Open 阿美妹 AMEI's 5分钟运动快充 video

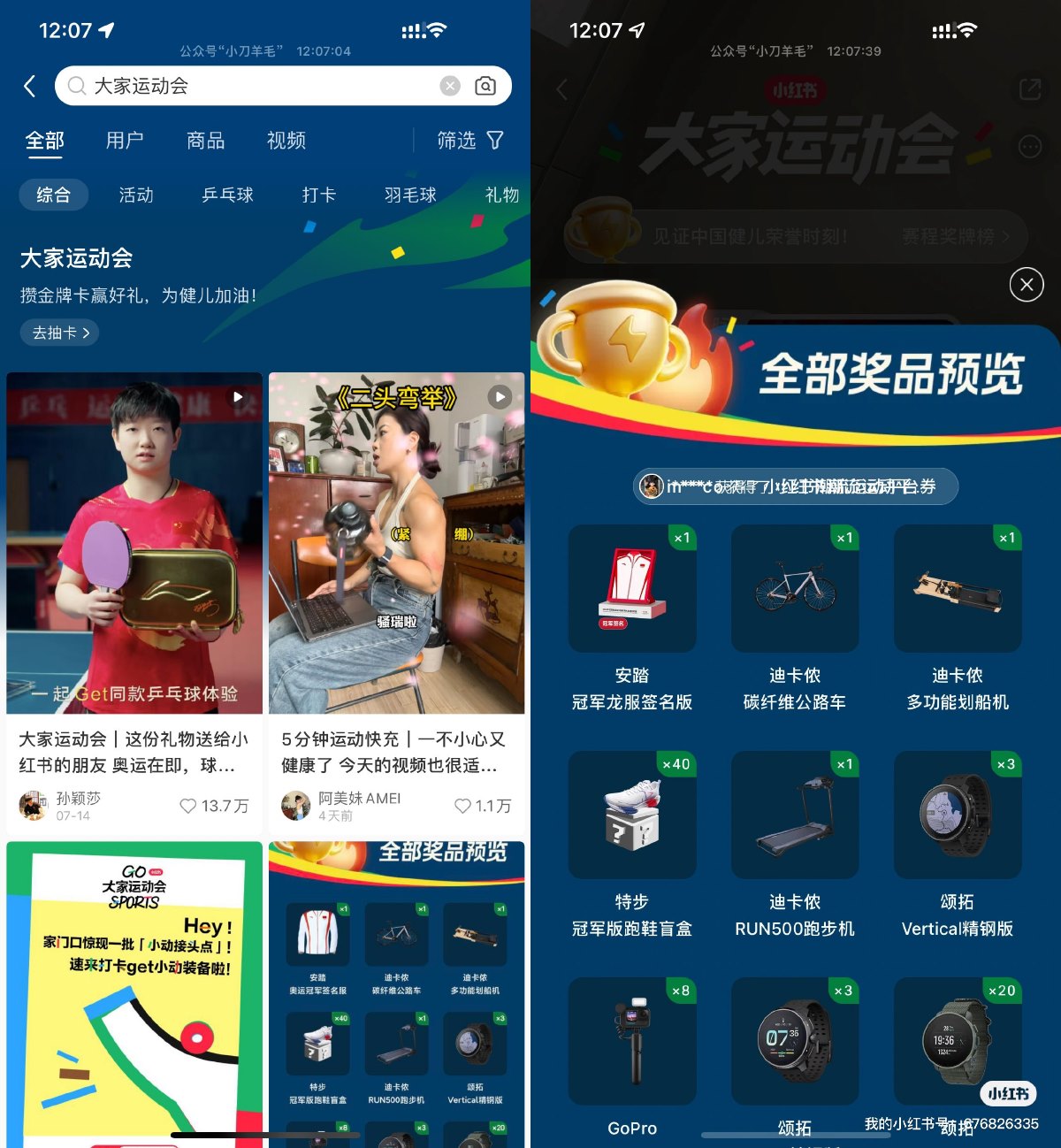tap(396, 543)
